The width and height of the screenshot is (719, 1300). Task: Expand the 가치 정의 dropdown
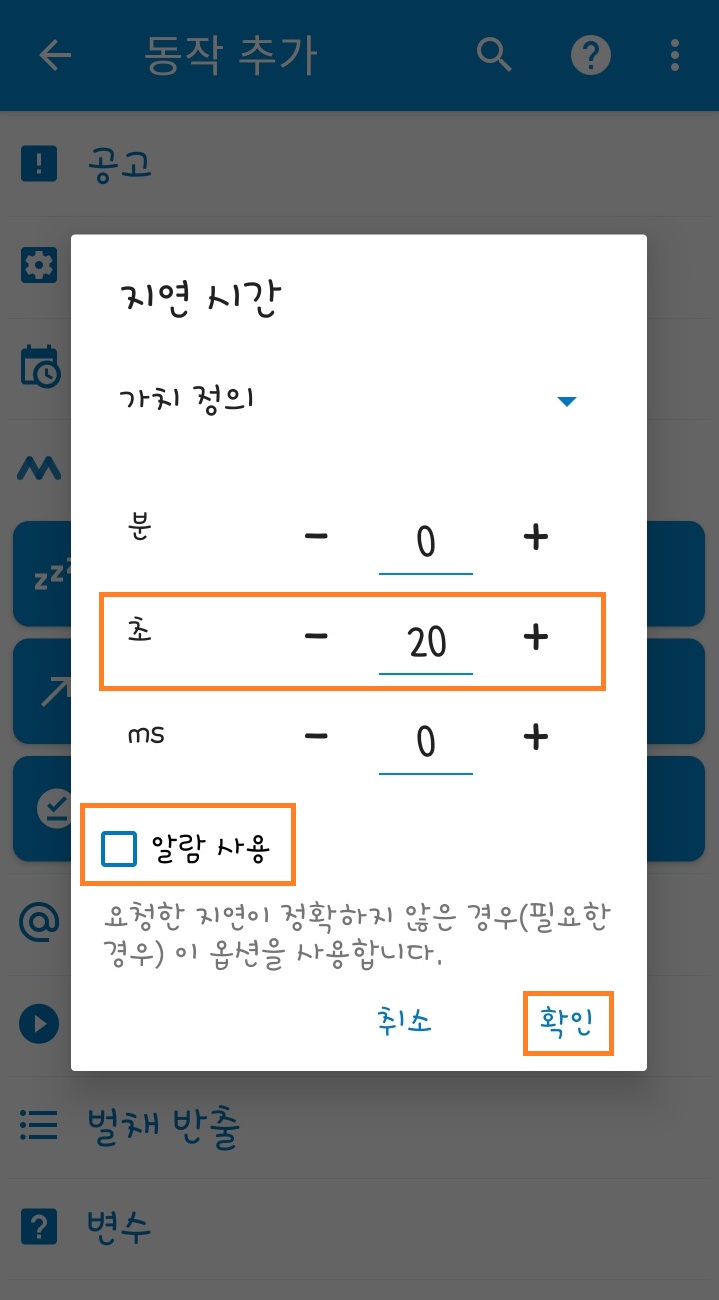pyautogui.click(x=566, y=401)
